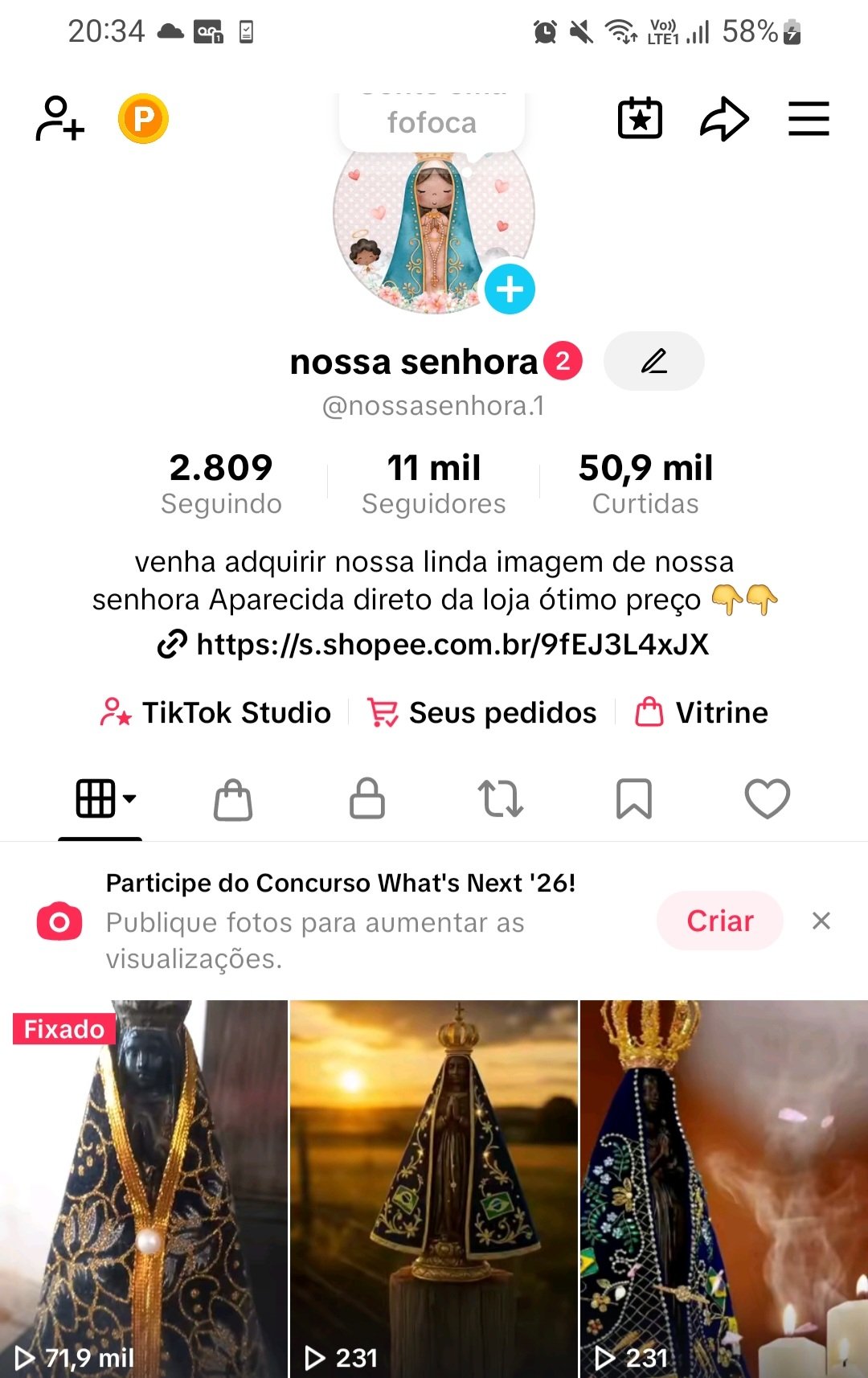
Task: Tap Criar to join the contest
Action: [719, 921]
